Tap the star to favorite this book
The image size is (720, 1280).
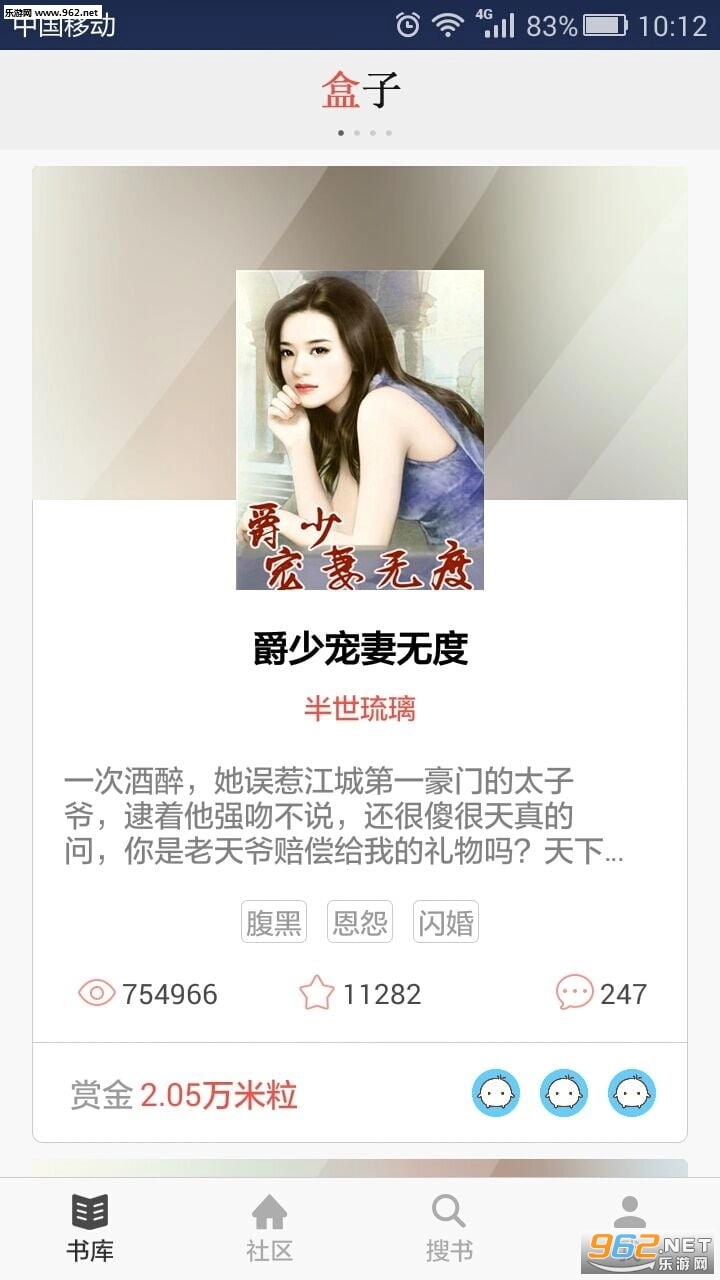(x=316, y=993)
